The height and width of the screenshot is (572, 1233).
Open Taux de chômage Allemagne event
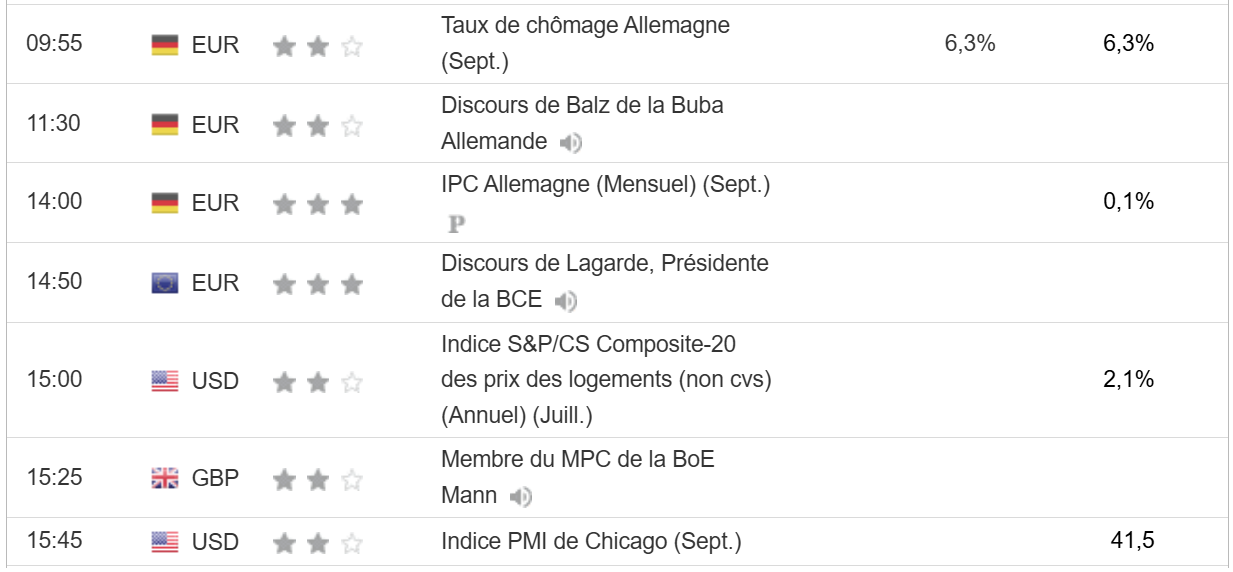pos(585,26)
